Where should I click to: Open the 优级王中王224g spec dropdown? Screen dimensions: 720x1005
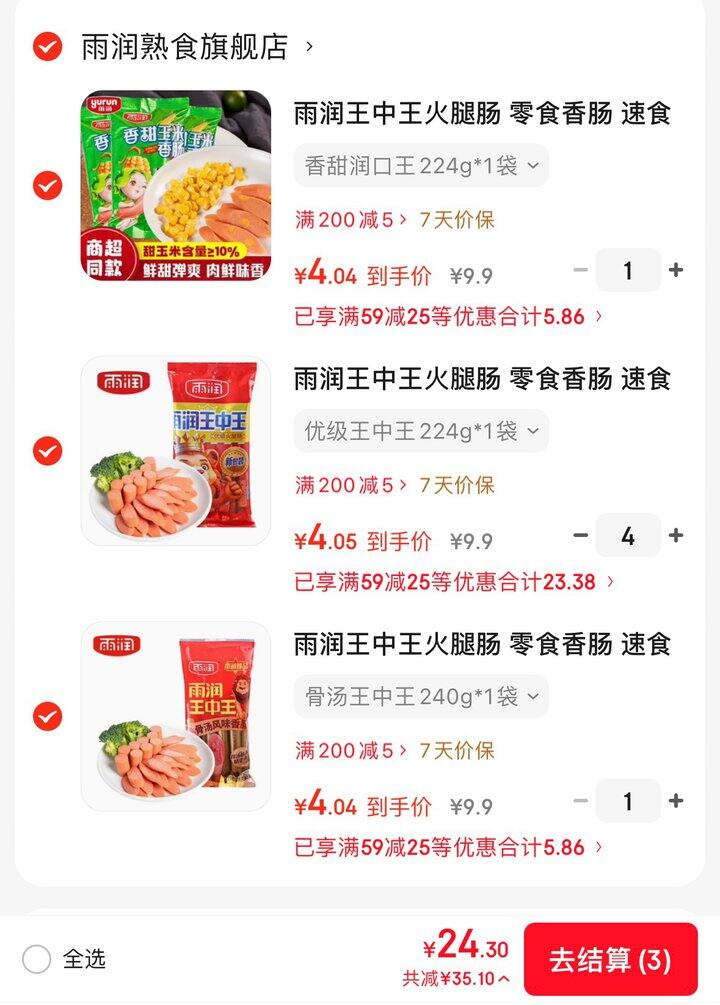coord(419,431)
